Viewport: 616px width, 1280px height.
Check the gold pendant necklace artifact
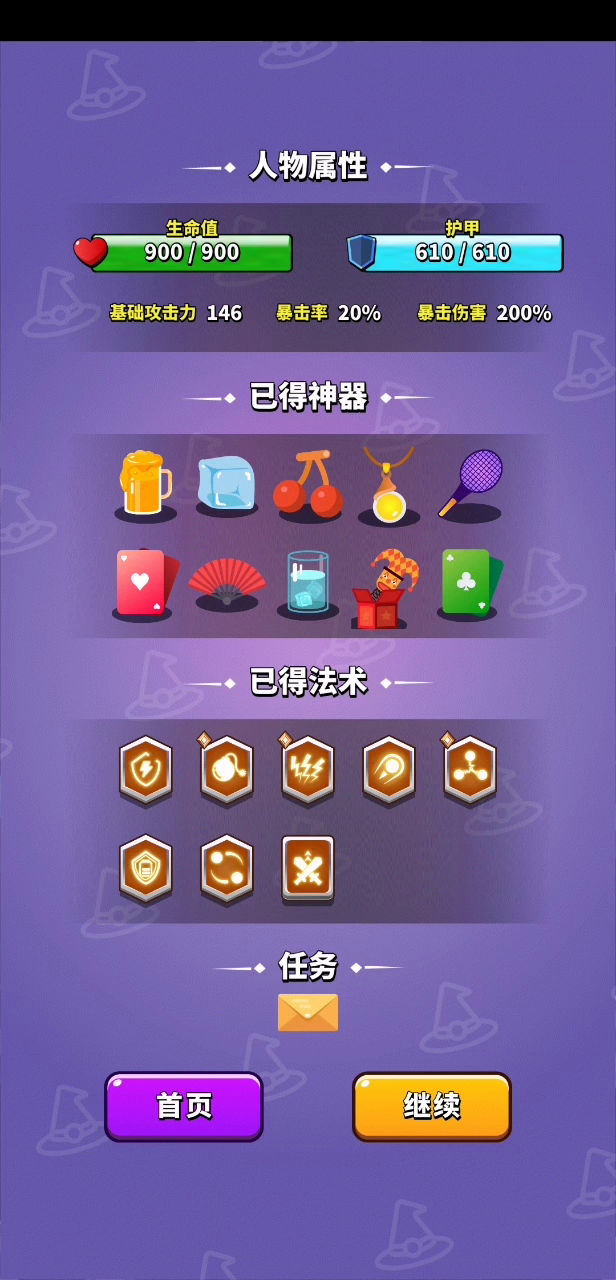coord(389,485)
